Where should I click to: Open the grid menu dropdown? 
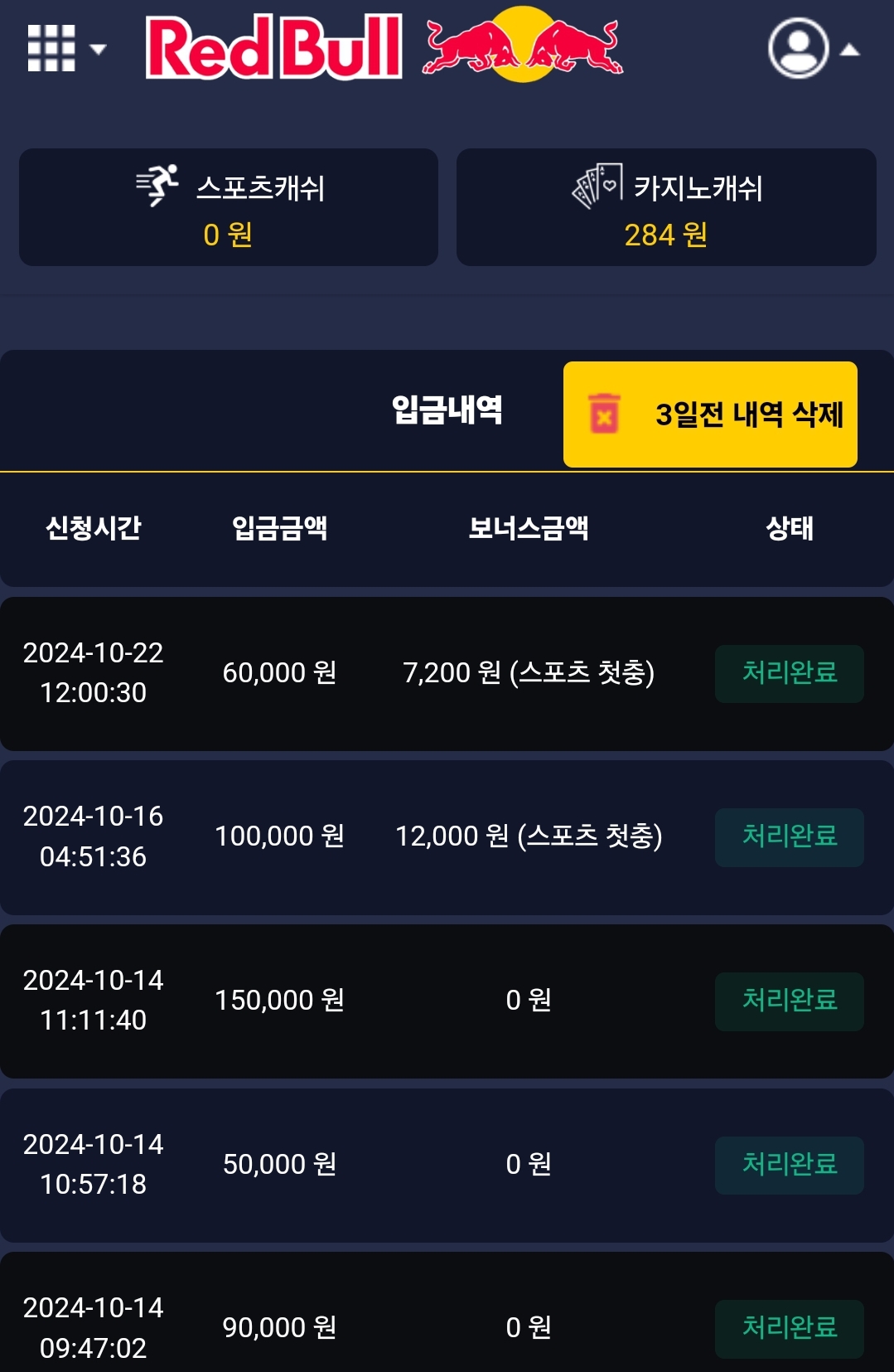pos(65,48)
